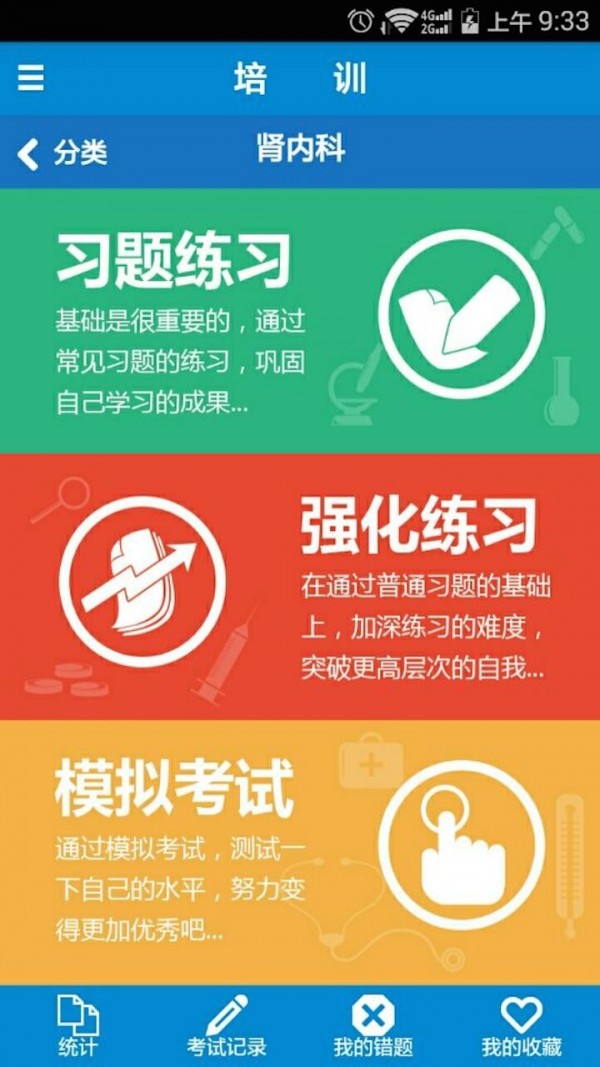Open the hamburger drawer menu
This screenshot has height=1067, width=600.
click(31, 78)
